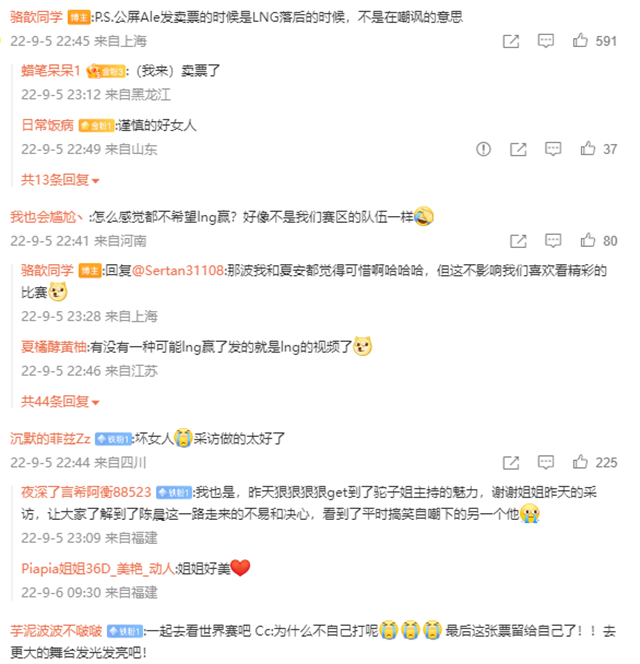Image resolution: width=640 pixels, height=664 pixels.
Task: Reply to 骆歆同学's top comment
Action: click(x=546, y=42)
